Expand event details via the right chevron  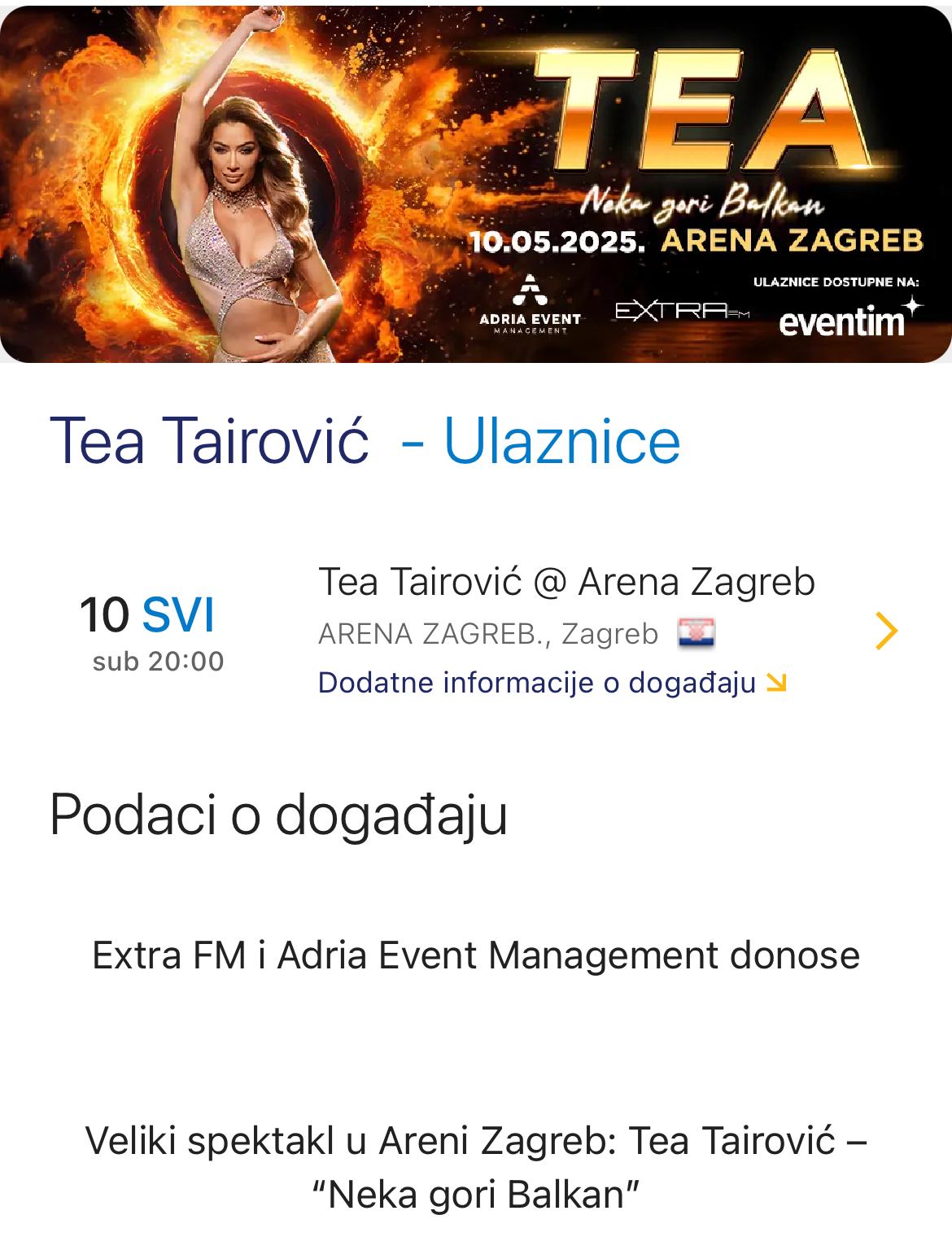pos(884,629)
